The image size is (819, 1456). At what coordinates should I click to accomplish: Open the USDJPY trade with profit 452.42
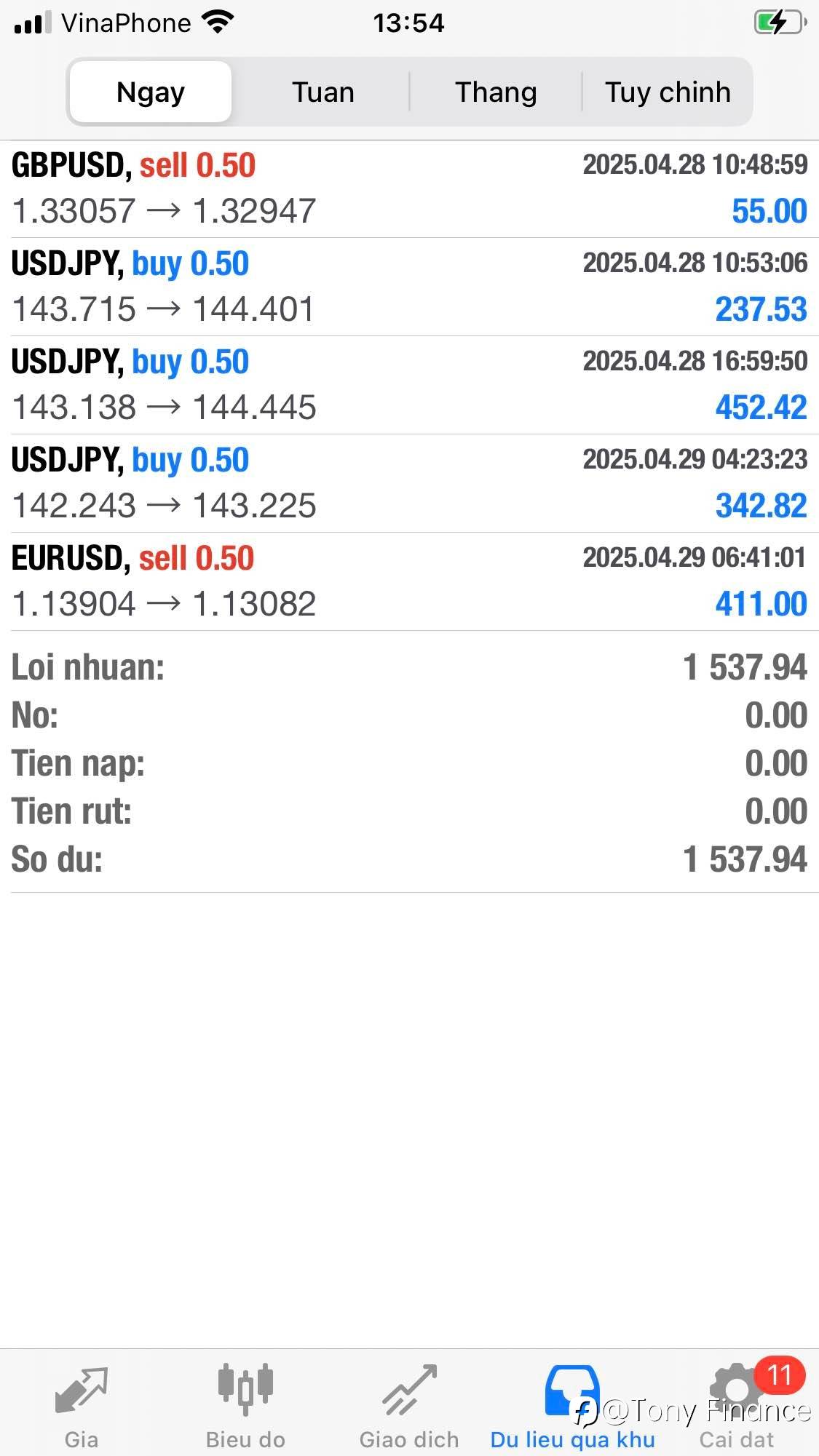[409, 385]
